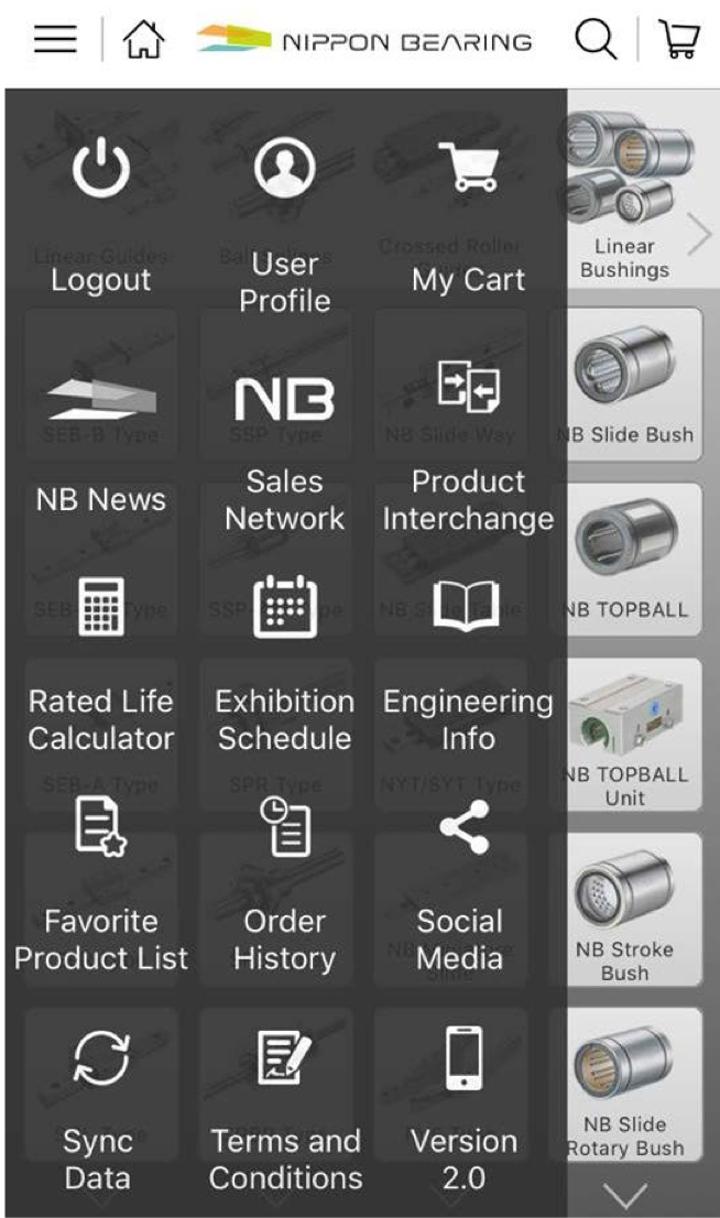Open the search magnifier
The image size is (720, 1218).
(595, 39)
